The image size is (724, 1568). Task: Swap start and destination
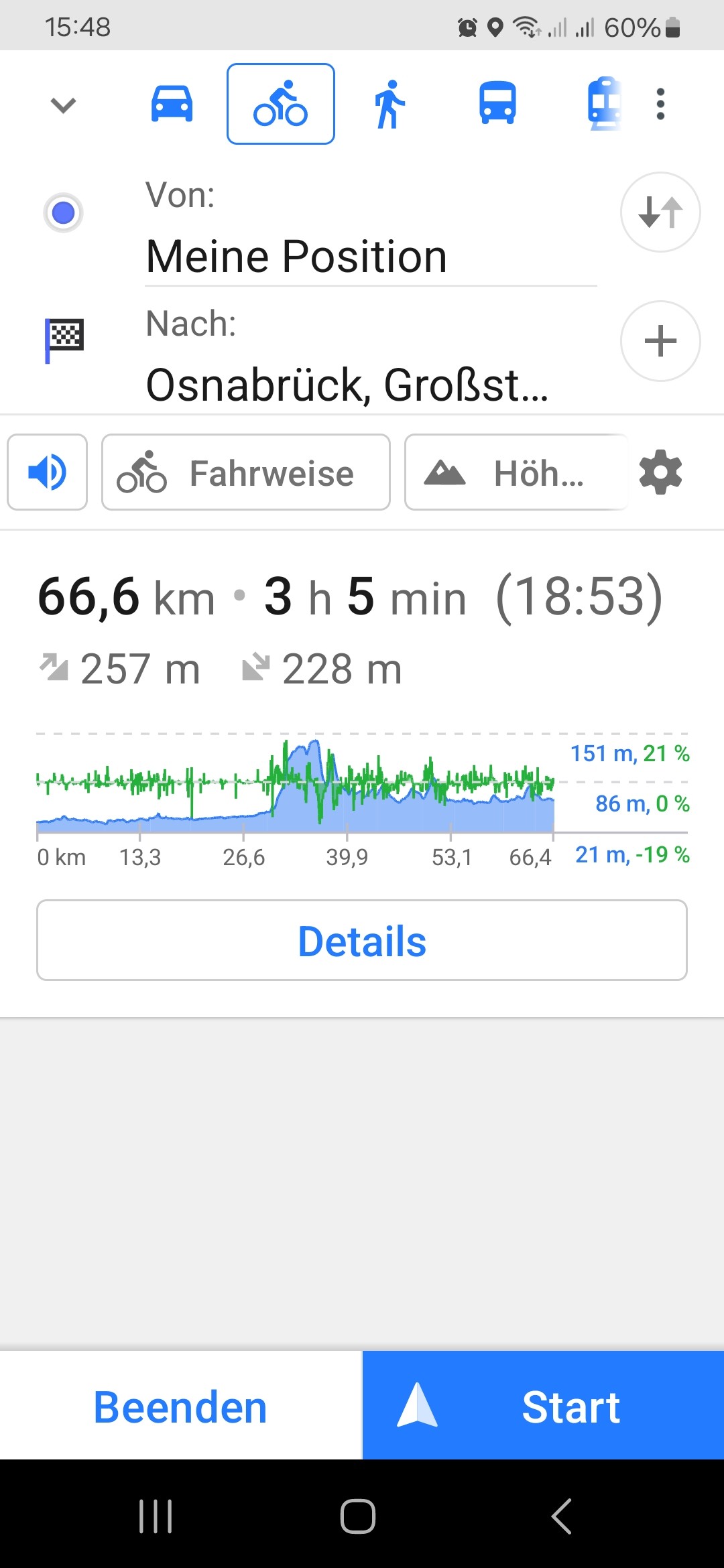click(x=660, y=212)
